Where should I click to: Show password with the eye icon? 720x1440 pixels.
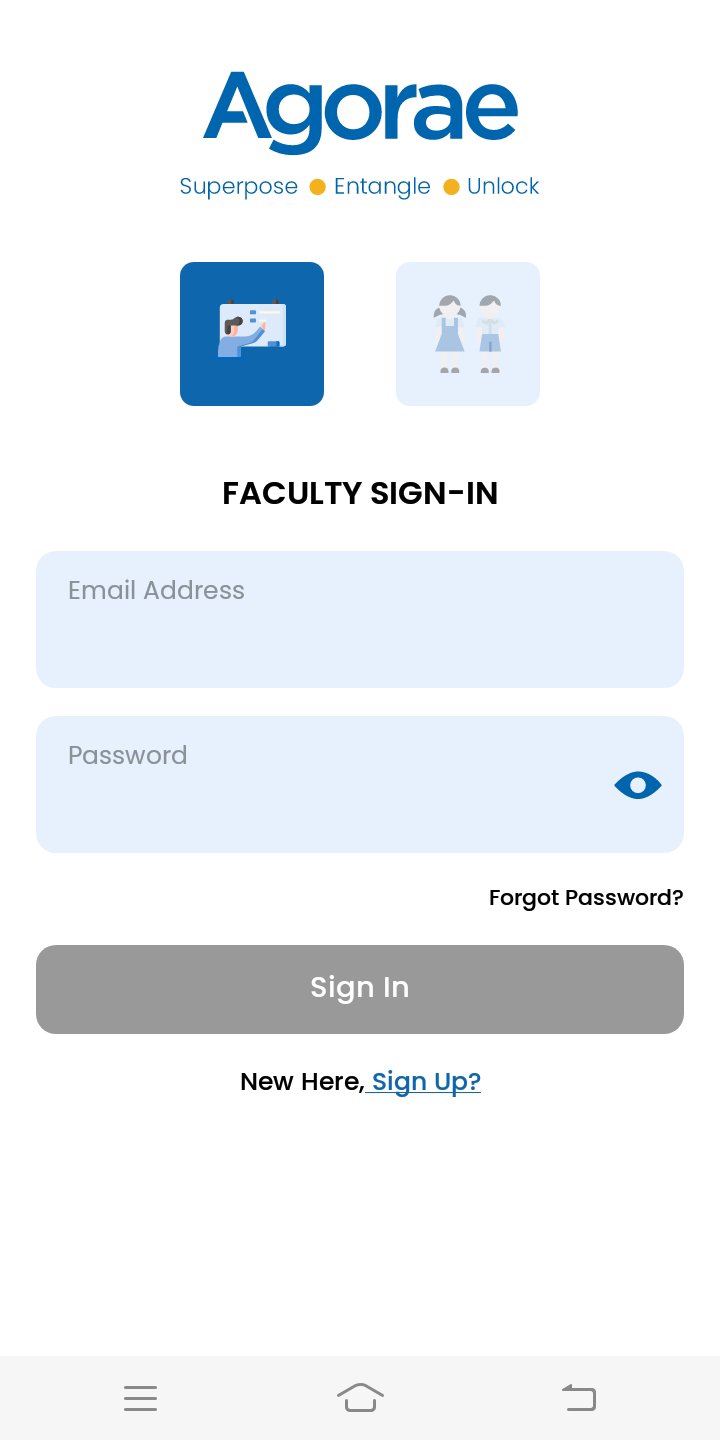tap(638, 786)
